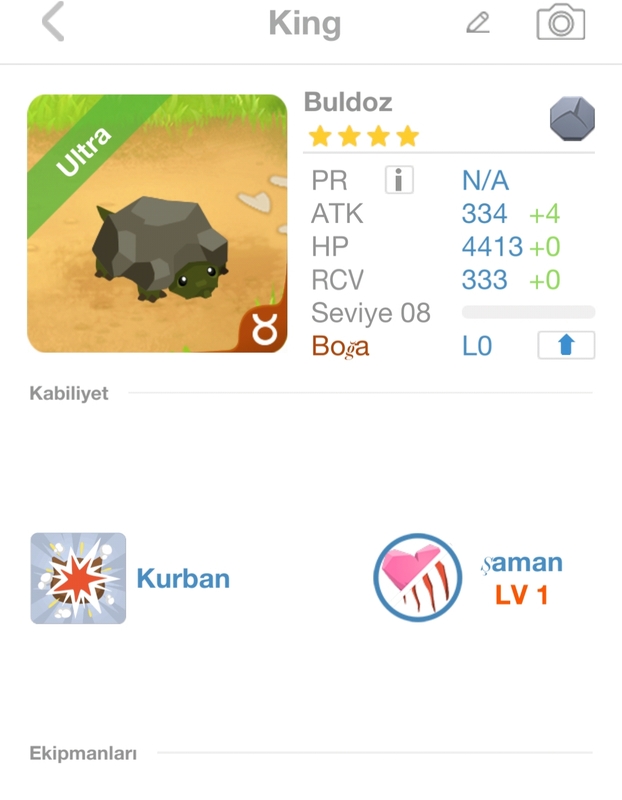Tap the blue up-arrow button beside L0
The image size is (622, 800).
(566, 346)
